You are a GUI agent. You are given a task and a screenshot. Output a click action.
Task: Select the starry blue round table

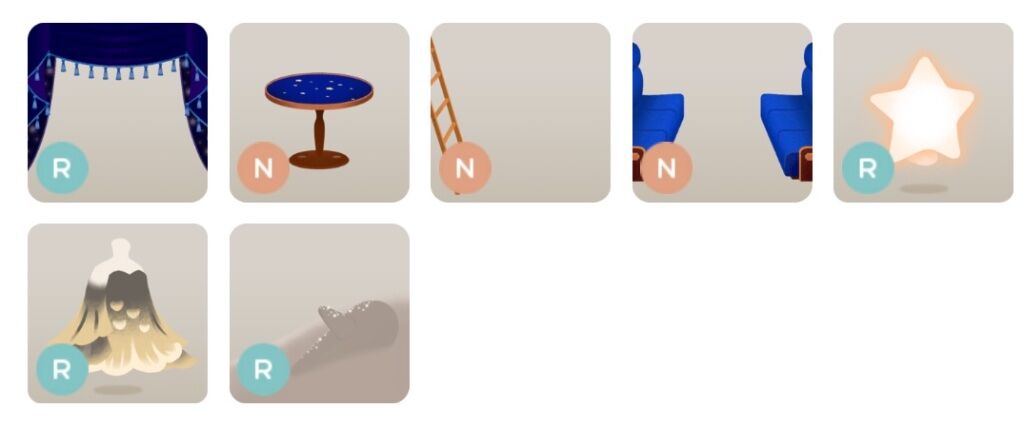tap(319, 112)
